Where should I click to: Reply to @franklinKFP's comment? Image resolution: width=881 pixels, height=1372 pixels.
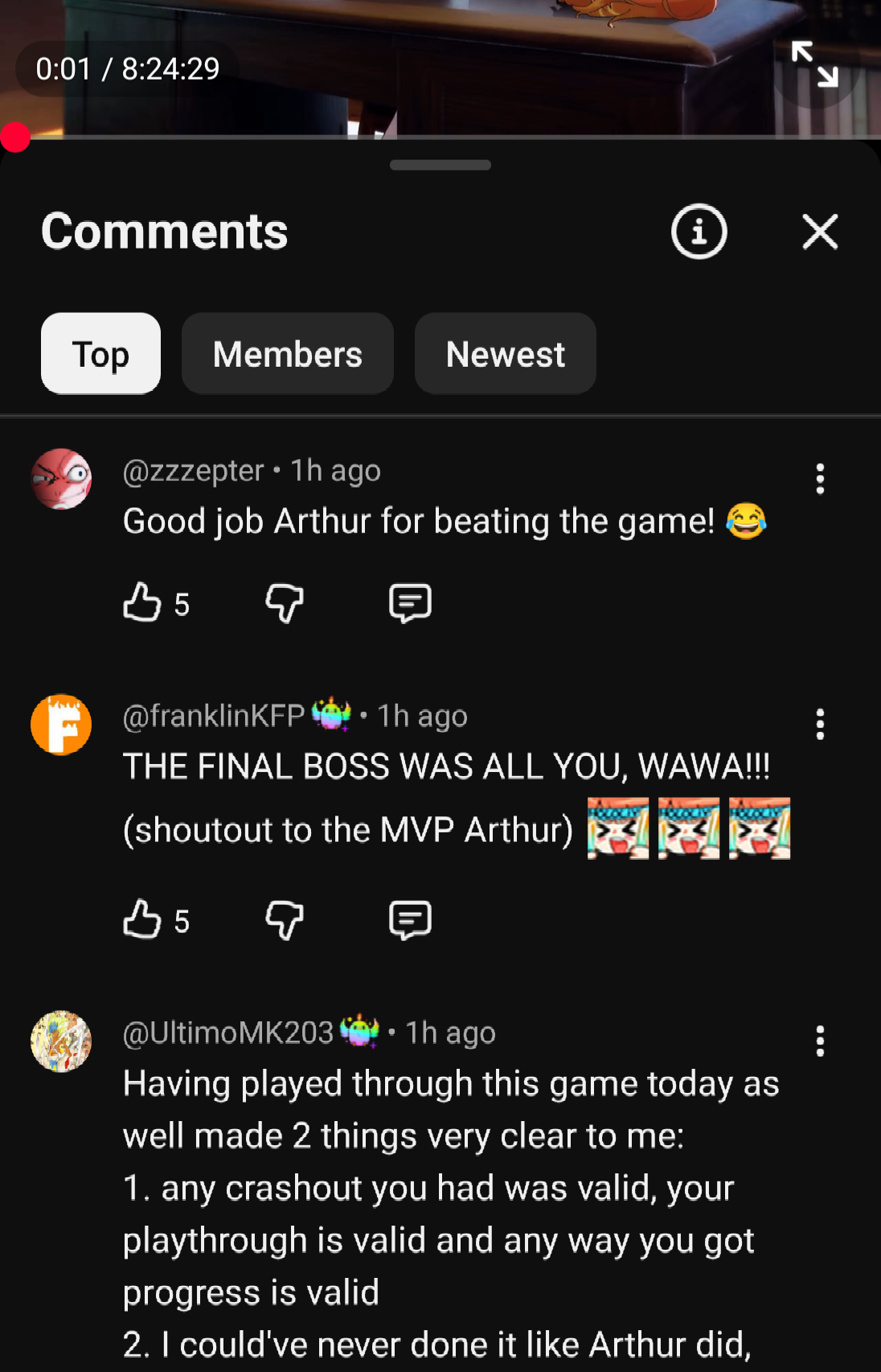pos(411,920)
